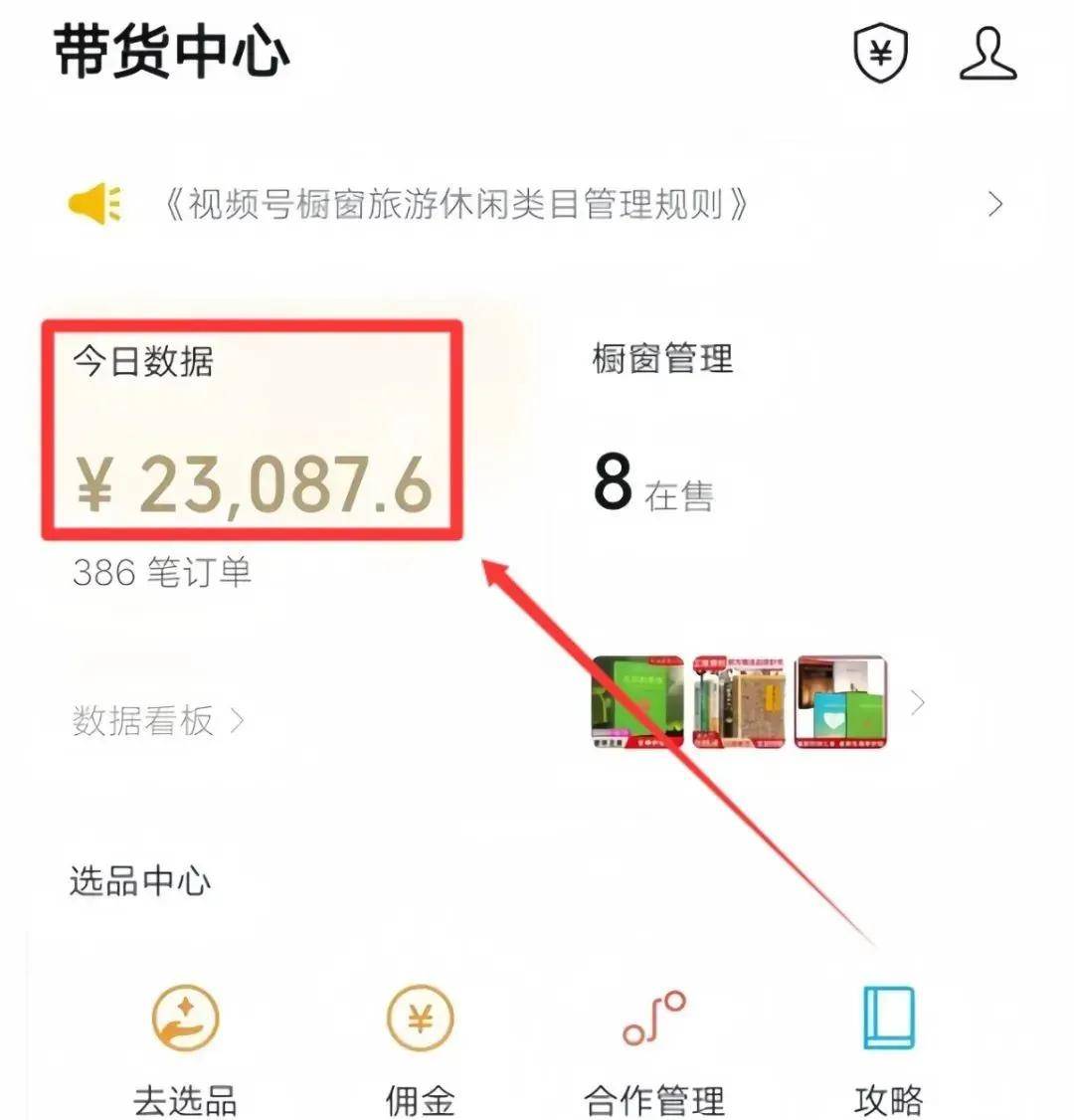Open 合作管理

pos(654,1044)
